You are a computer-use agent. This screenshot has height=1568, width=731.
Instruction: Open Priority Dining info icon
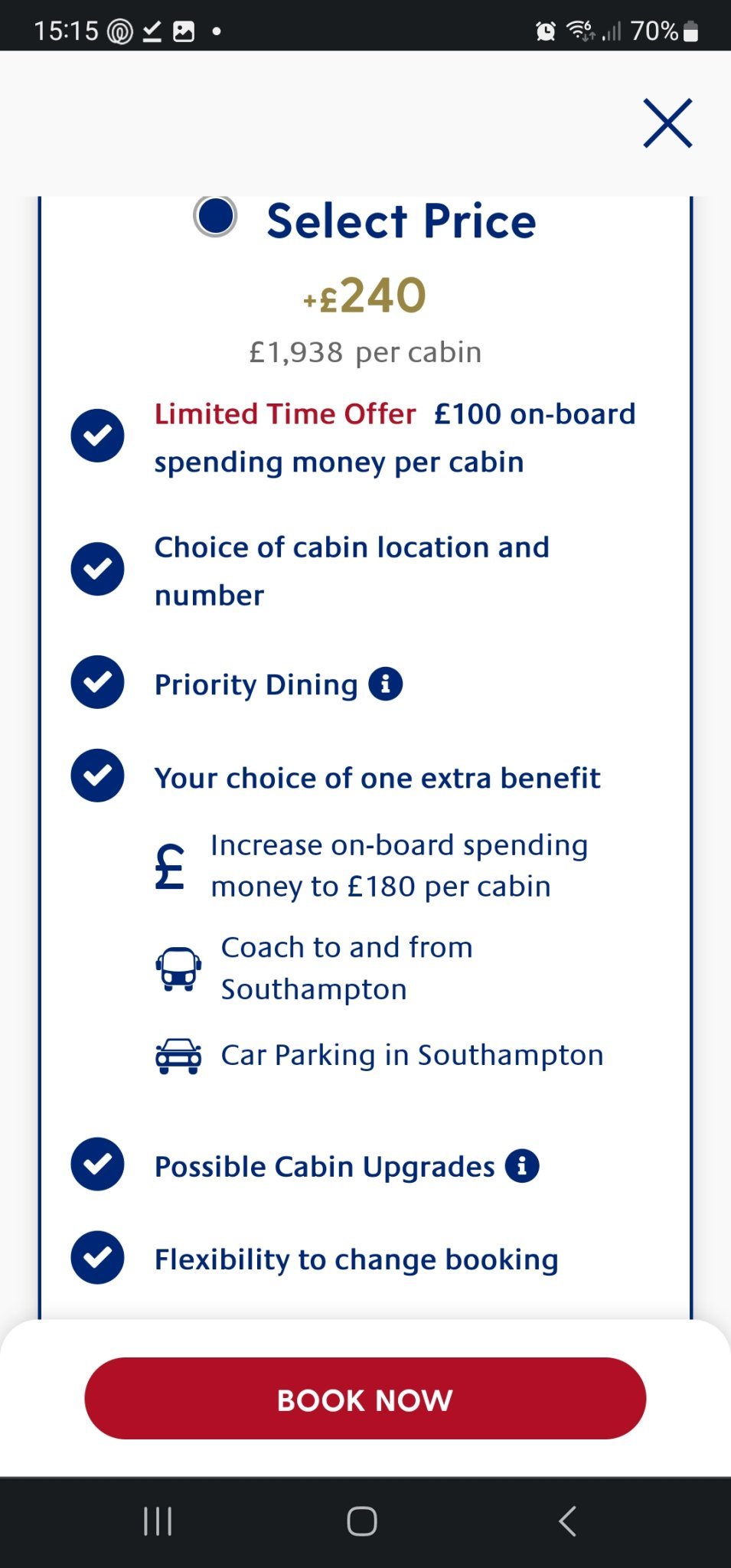click(x=386, y=684)
